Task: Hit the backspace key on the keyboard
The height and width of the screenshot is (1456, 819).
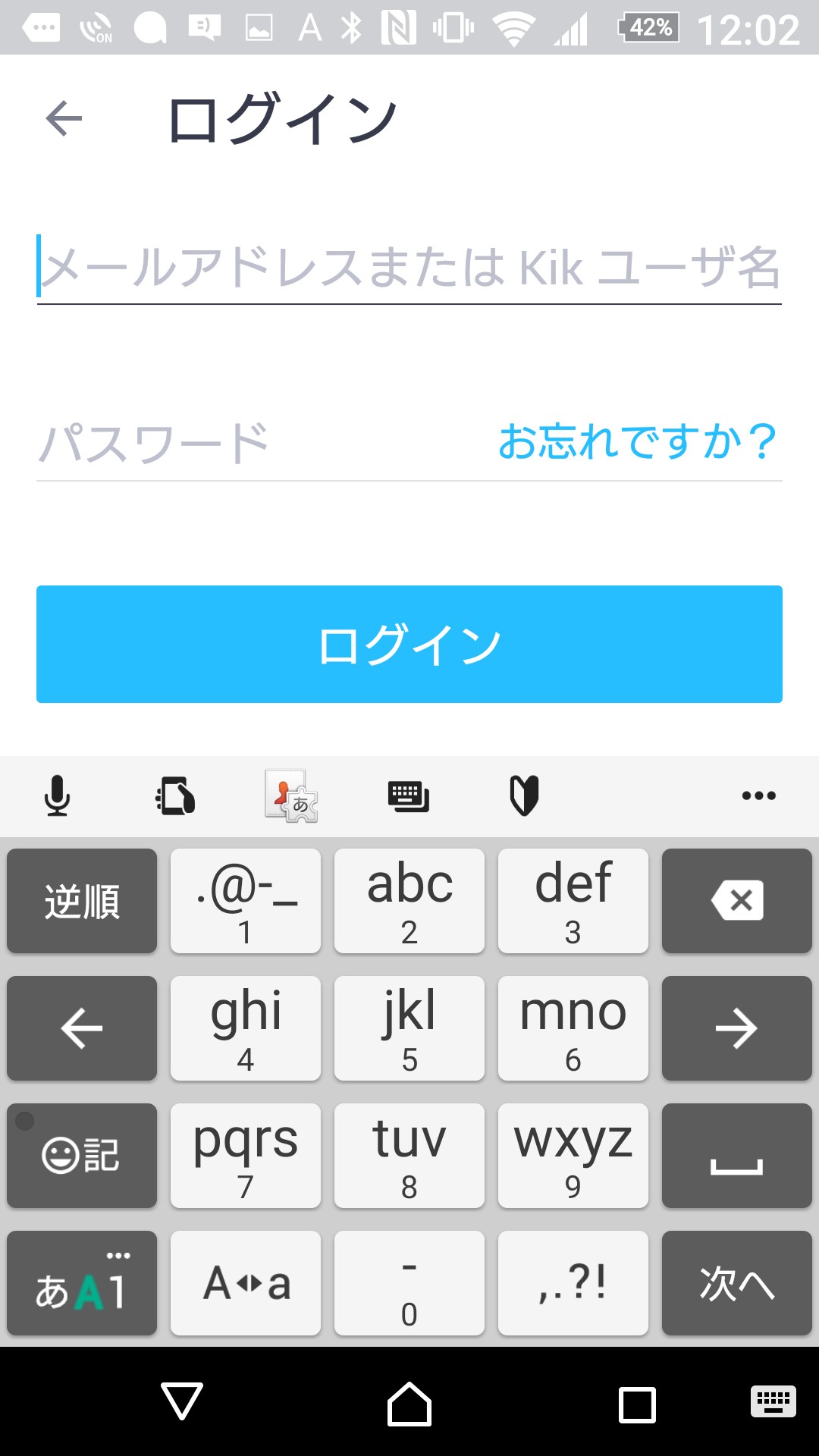Action: (x=736, y=901)
